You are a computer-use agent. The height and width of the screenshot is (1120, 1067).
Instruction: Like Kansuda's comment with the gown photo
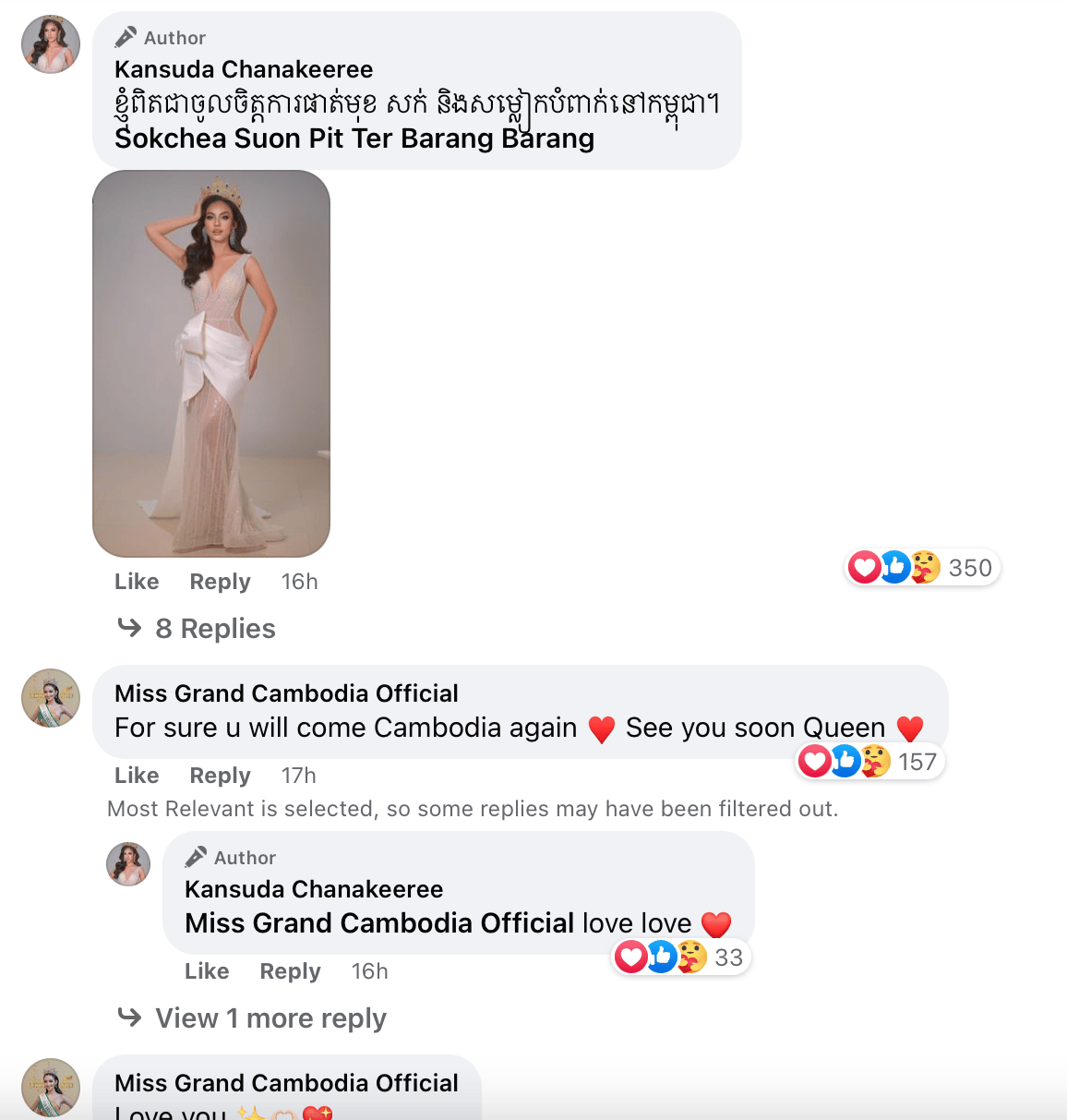tap(137, 582)
